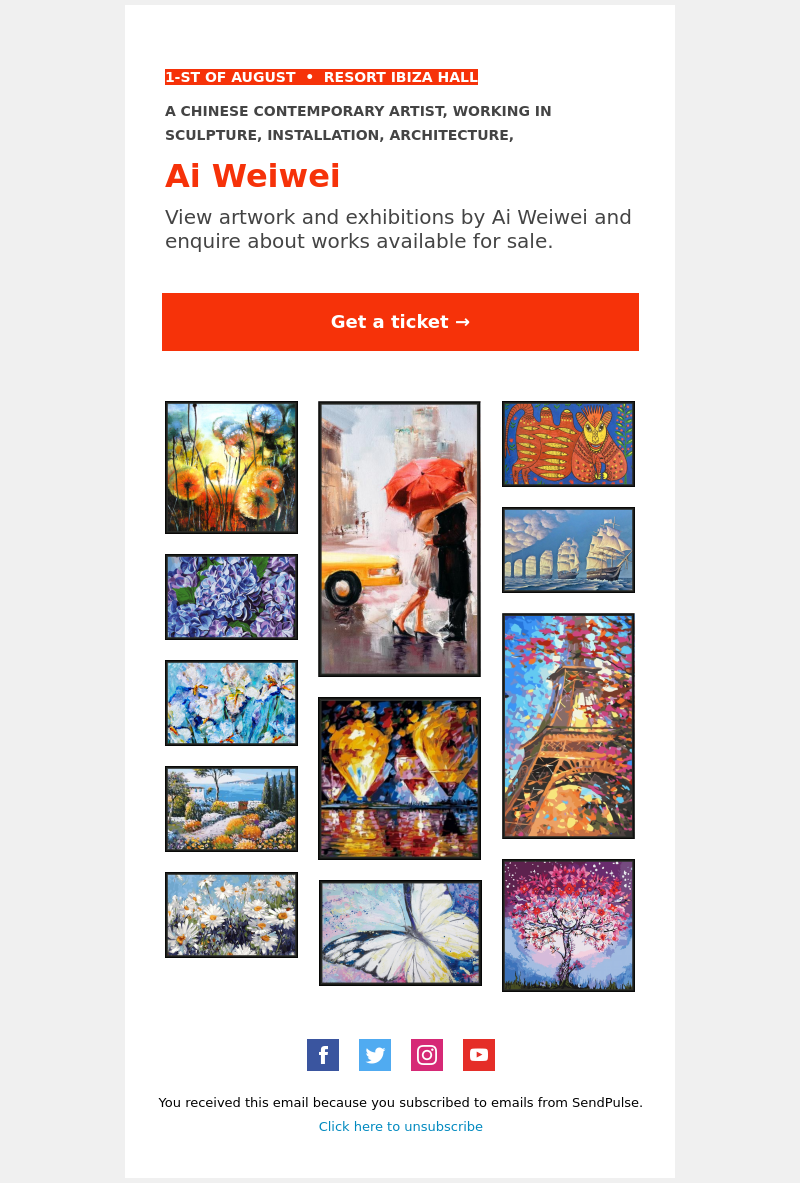Click here to unsubscribe link
The width and height of the screenshot is (800, 1183).
coord(400,1126)
